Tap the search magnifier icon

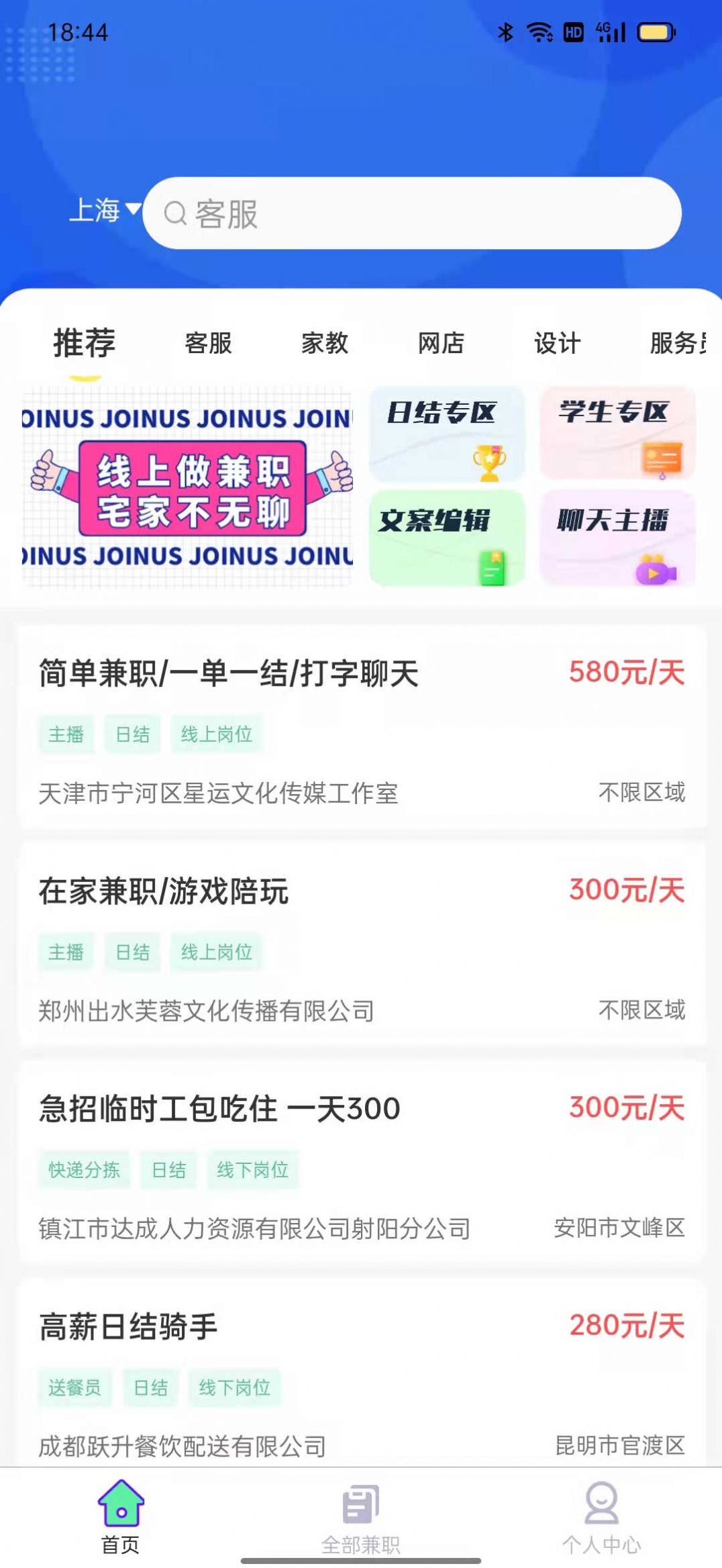pyautogui.click(x=176, y=213)
